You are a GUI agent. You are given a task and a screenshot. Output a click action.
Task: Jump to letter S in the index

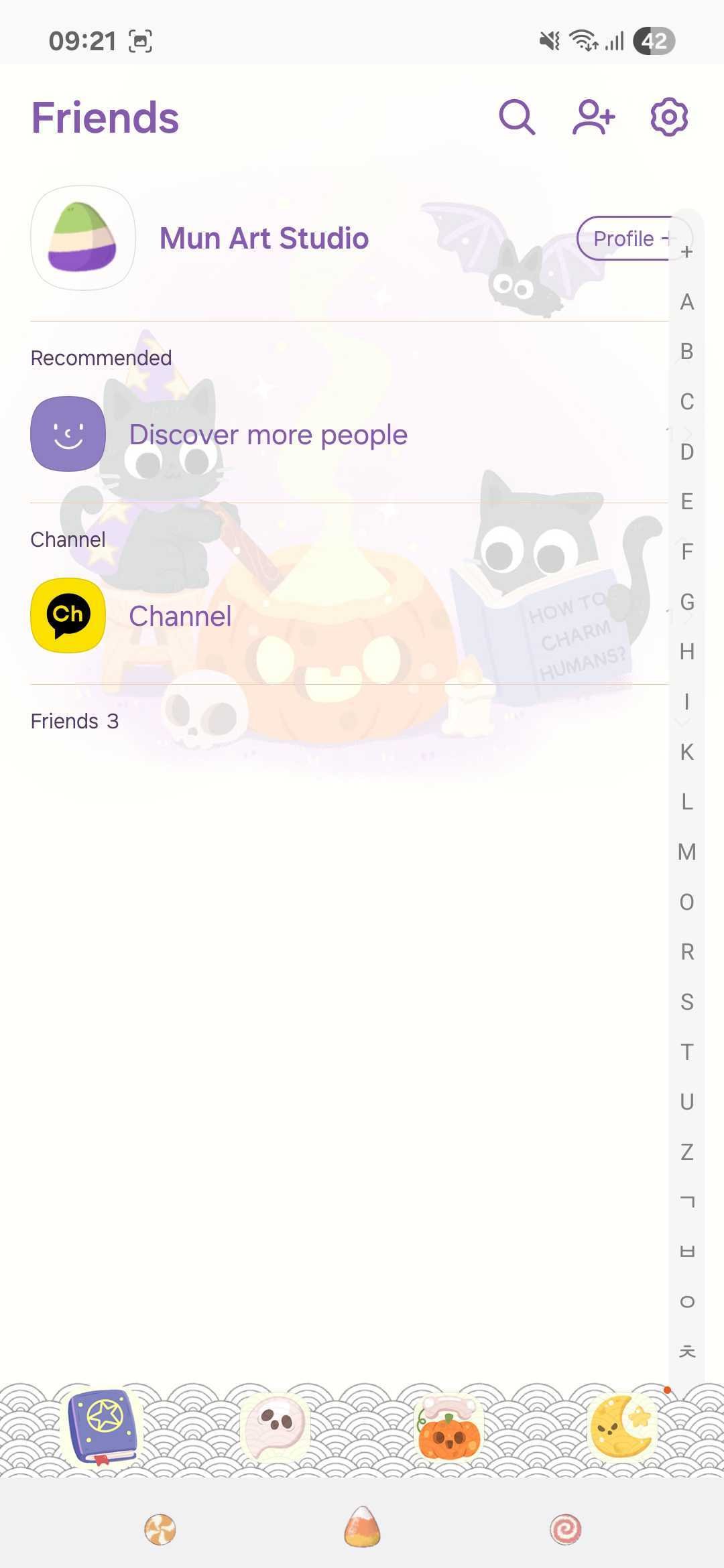point(686,1002)
